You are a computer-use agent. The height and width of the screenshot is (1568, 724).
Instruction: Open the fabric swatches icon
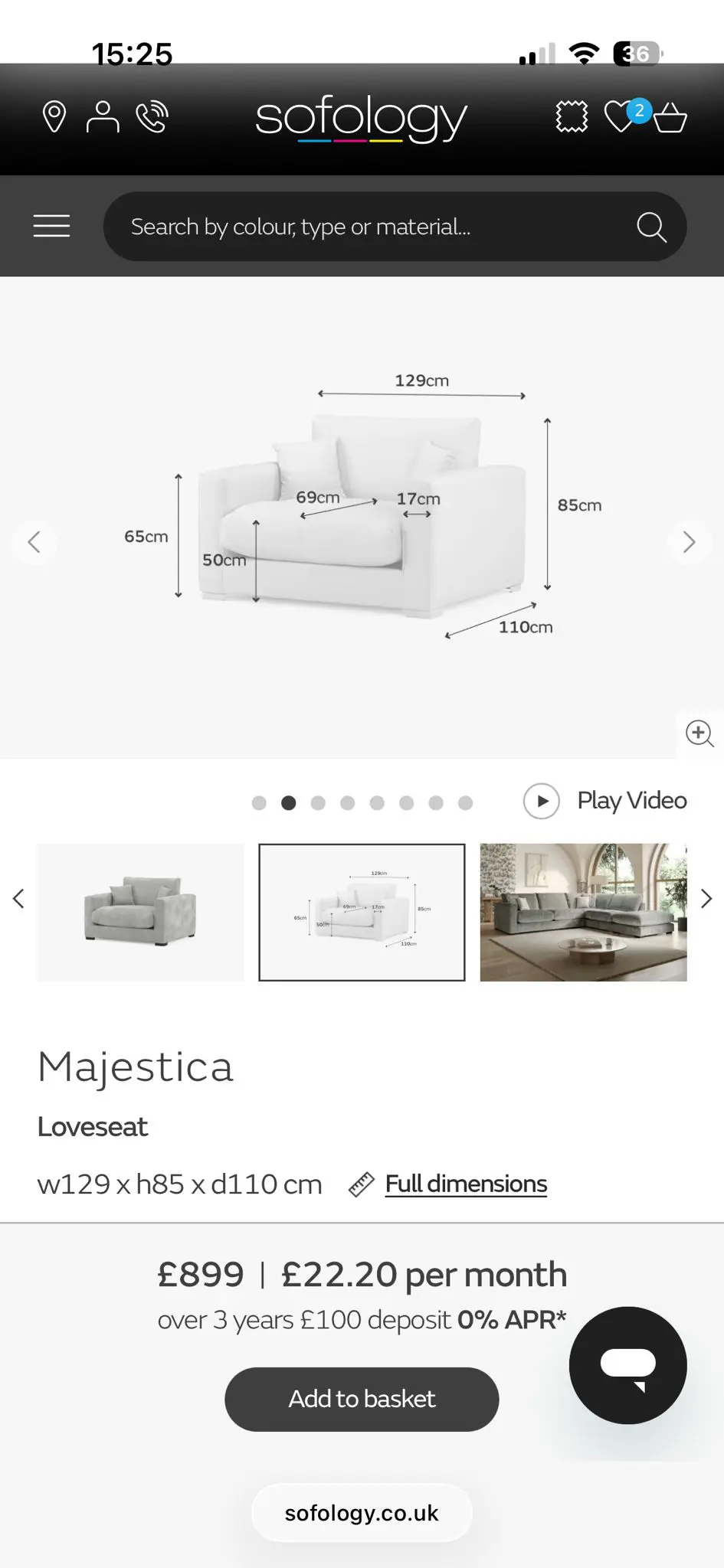tap(572, 117)
